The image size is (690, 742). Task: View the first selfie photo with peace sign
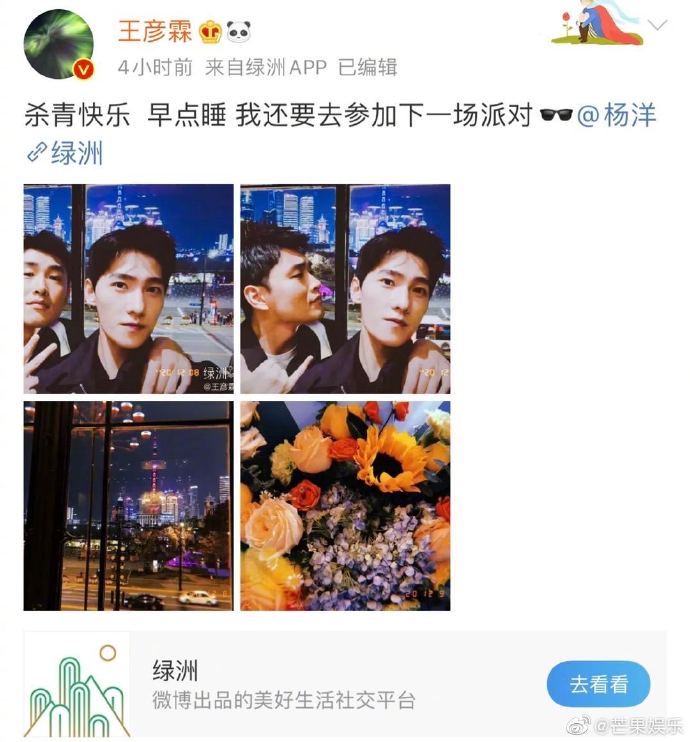(x=128, y=289)
